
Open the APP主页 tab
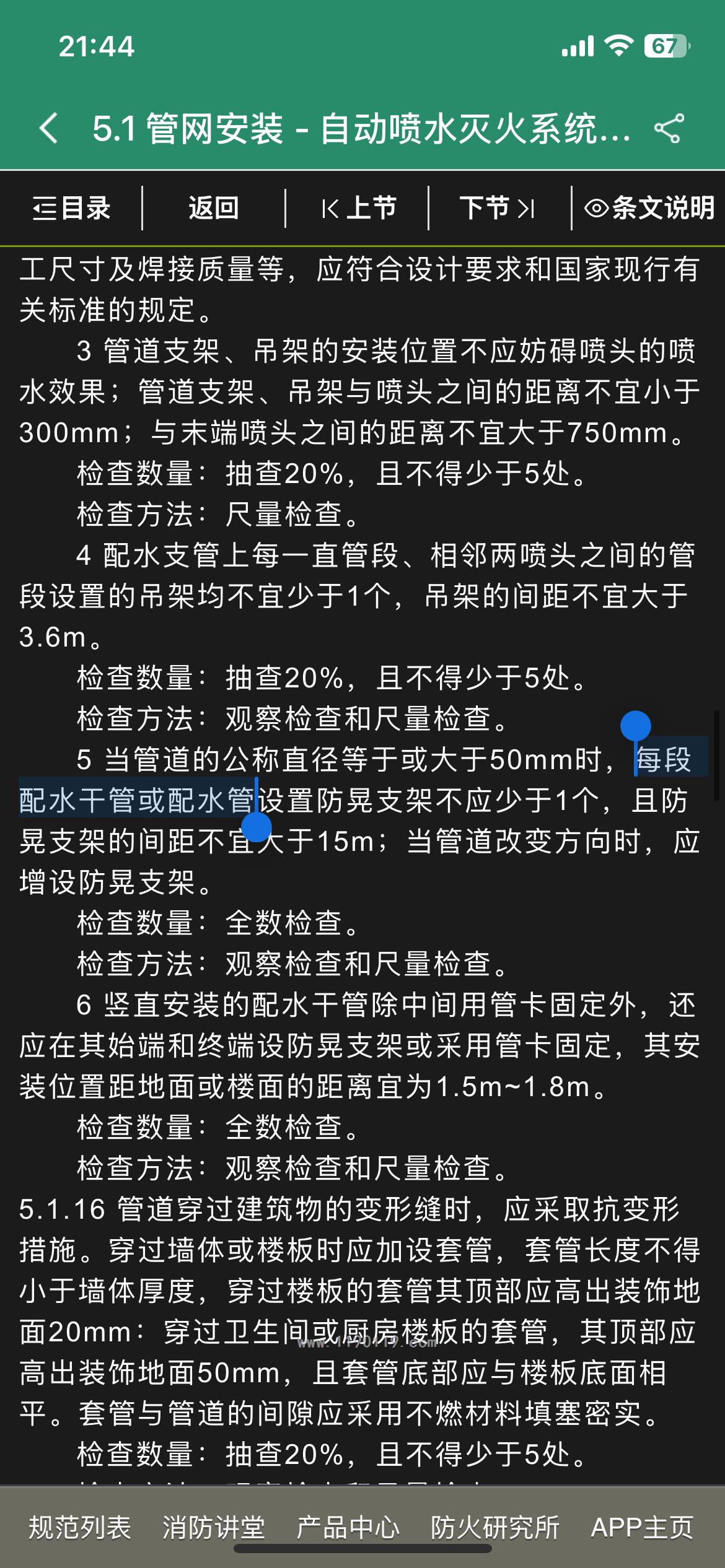tap(642, 1528)
